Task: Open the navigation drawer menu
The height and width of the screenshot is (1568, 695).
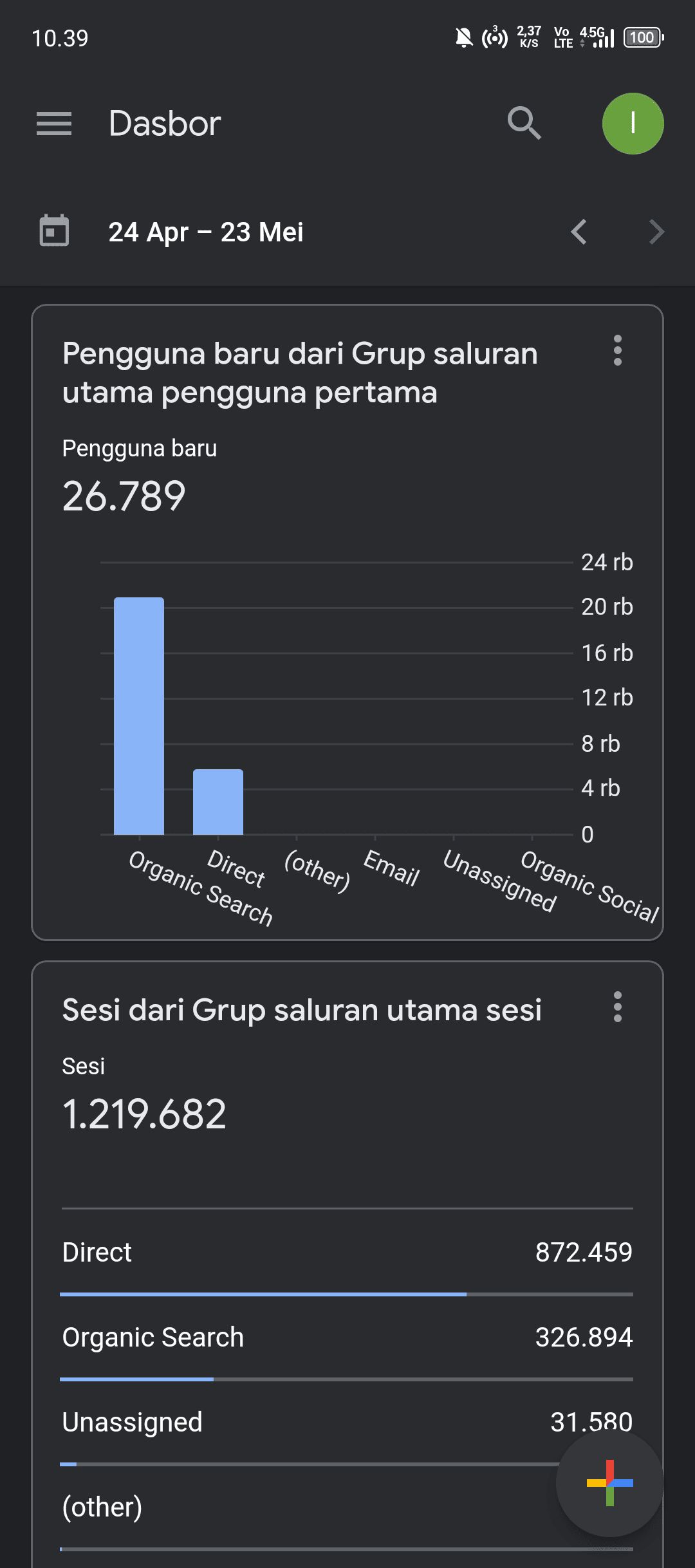Action: (54, 124)
